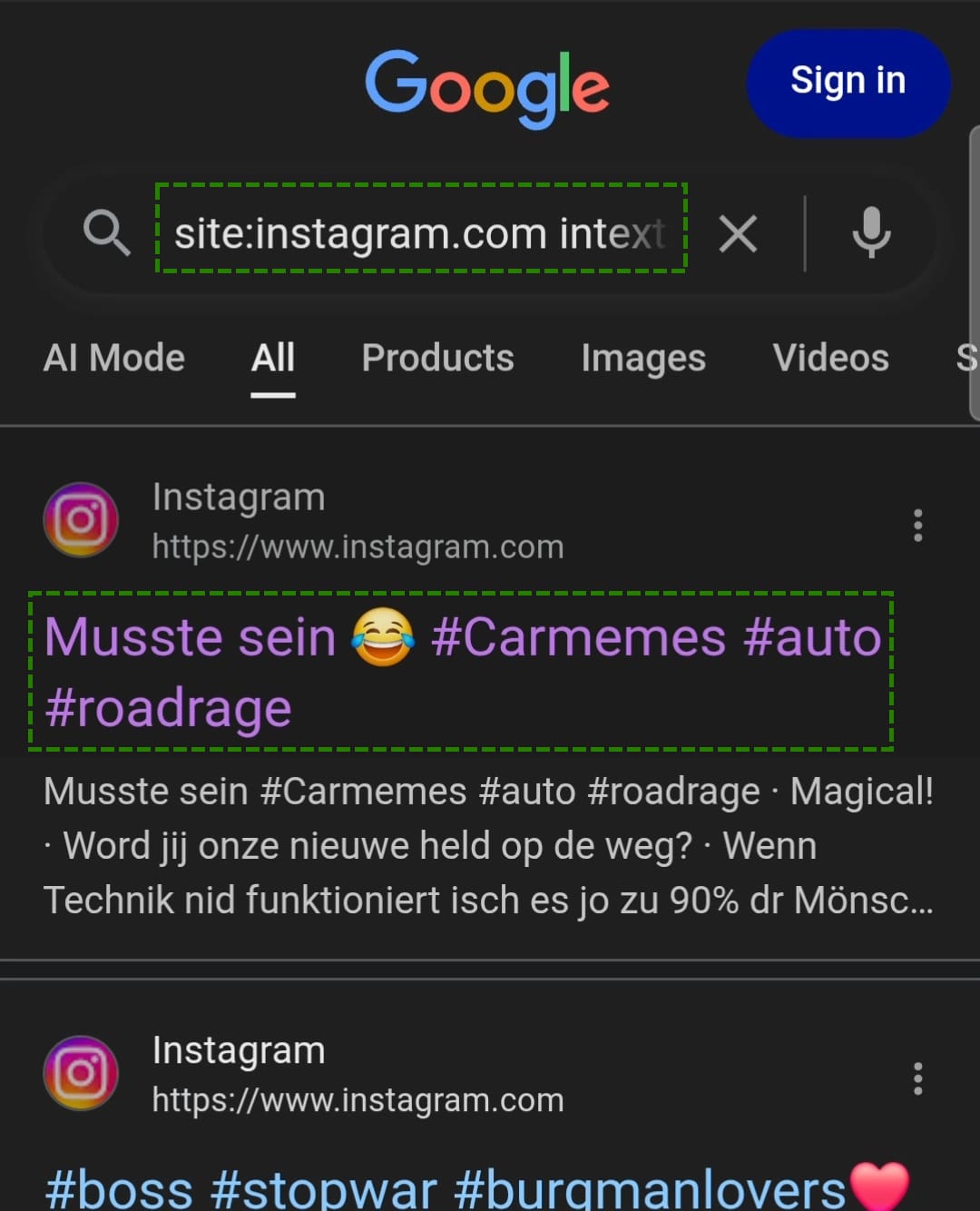Open overflow menu for #boss #stopwar result
Screen dimensions: 980x1211
917,1078
